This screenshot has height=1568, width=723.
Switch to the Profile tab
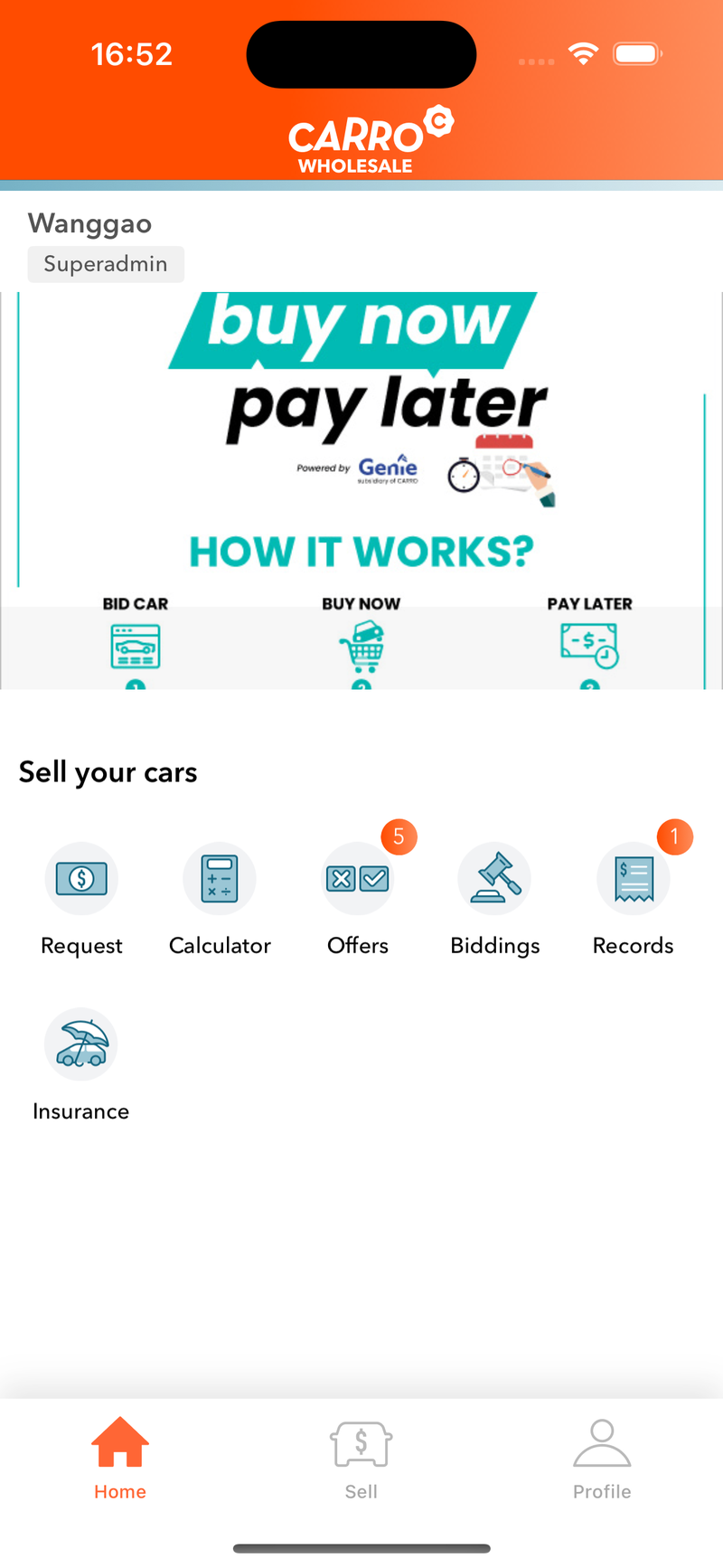pos(602,1458)
